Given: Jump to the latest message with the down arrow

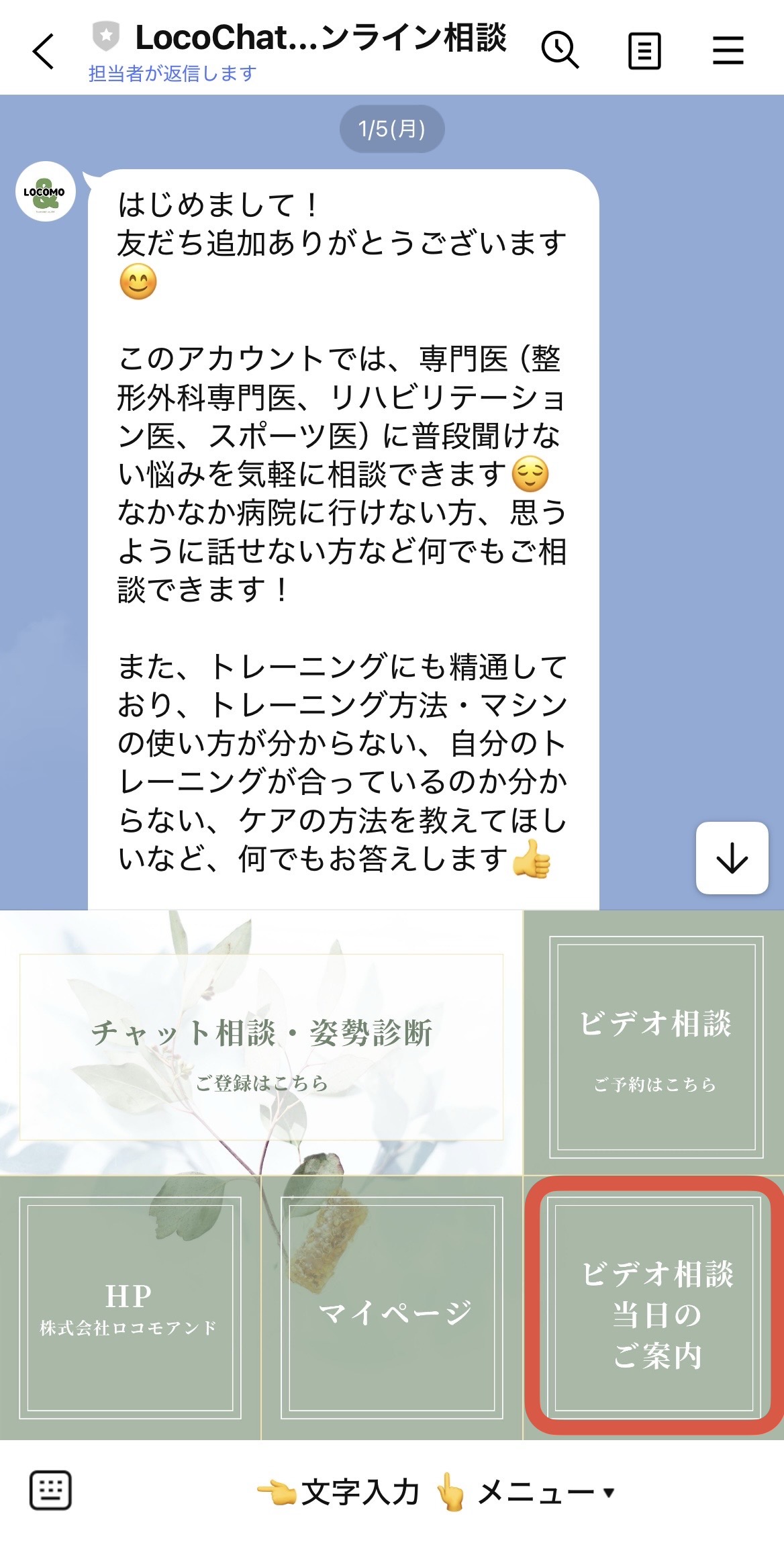Looking at the screenshot, I should coord(732,858).
